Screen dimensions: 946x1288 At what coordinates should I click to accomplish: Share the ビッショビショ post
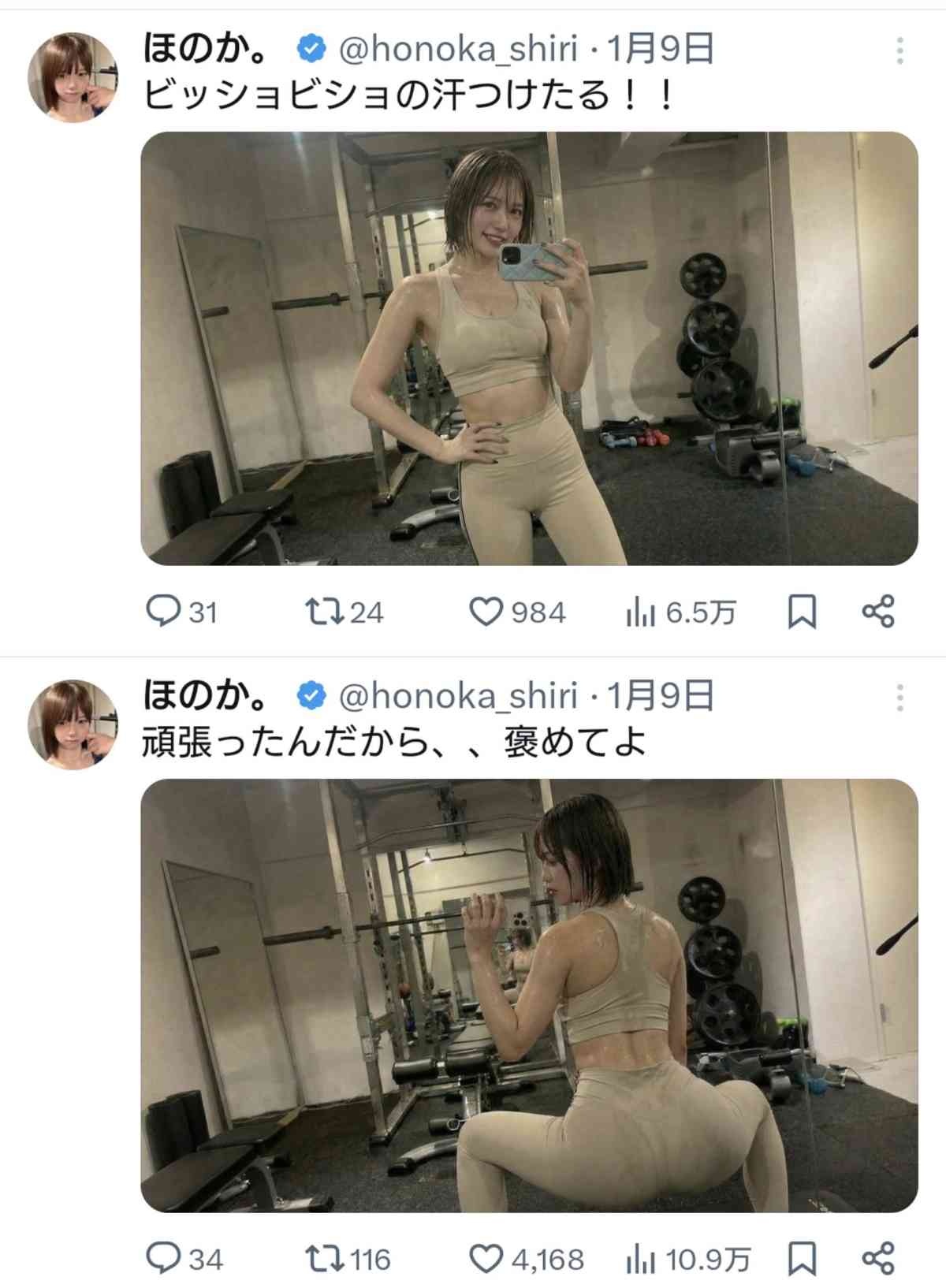pos(877,612)
